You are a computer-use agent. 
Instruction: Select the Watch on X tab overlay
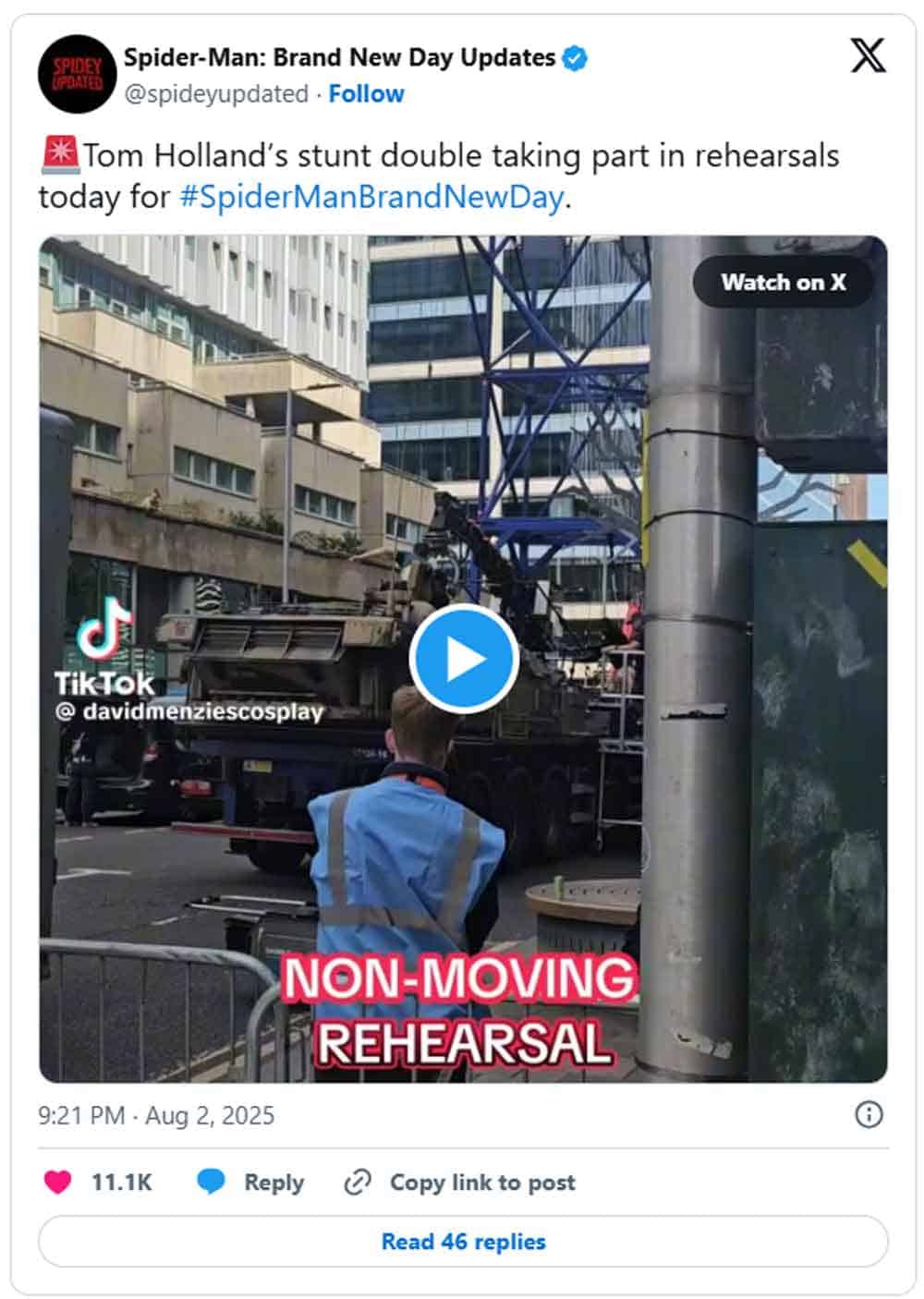pyautogui.click(x=784, y=284)
